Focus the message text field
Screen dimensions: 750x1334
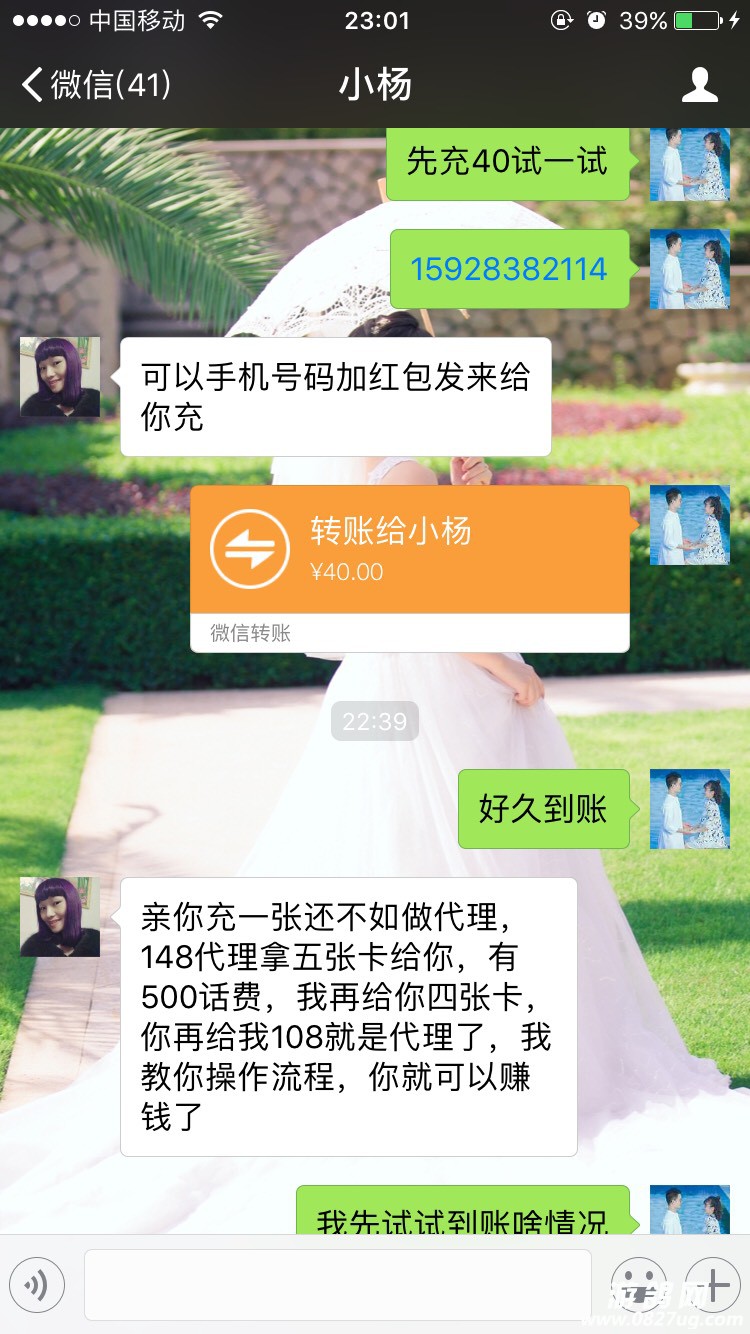337,1285
